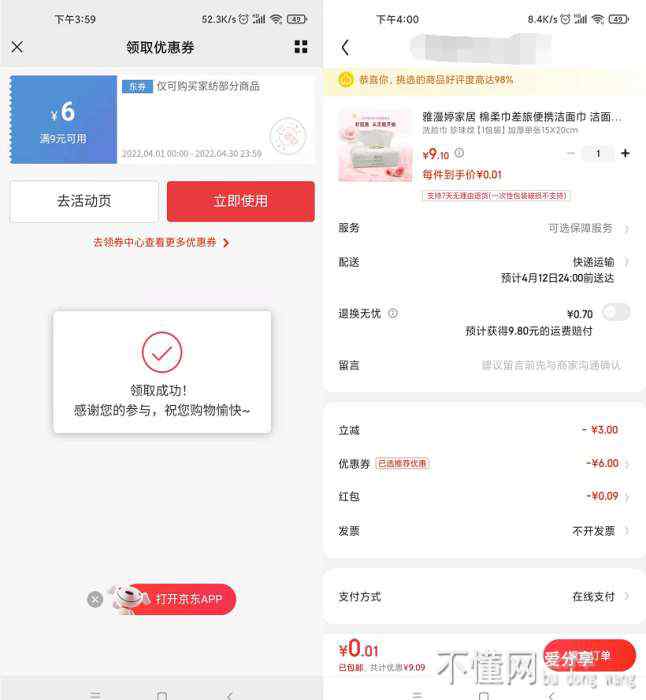Close the 领取优惠券 page
Viewport: 646px width, 700px height.
(17, 47)
